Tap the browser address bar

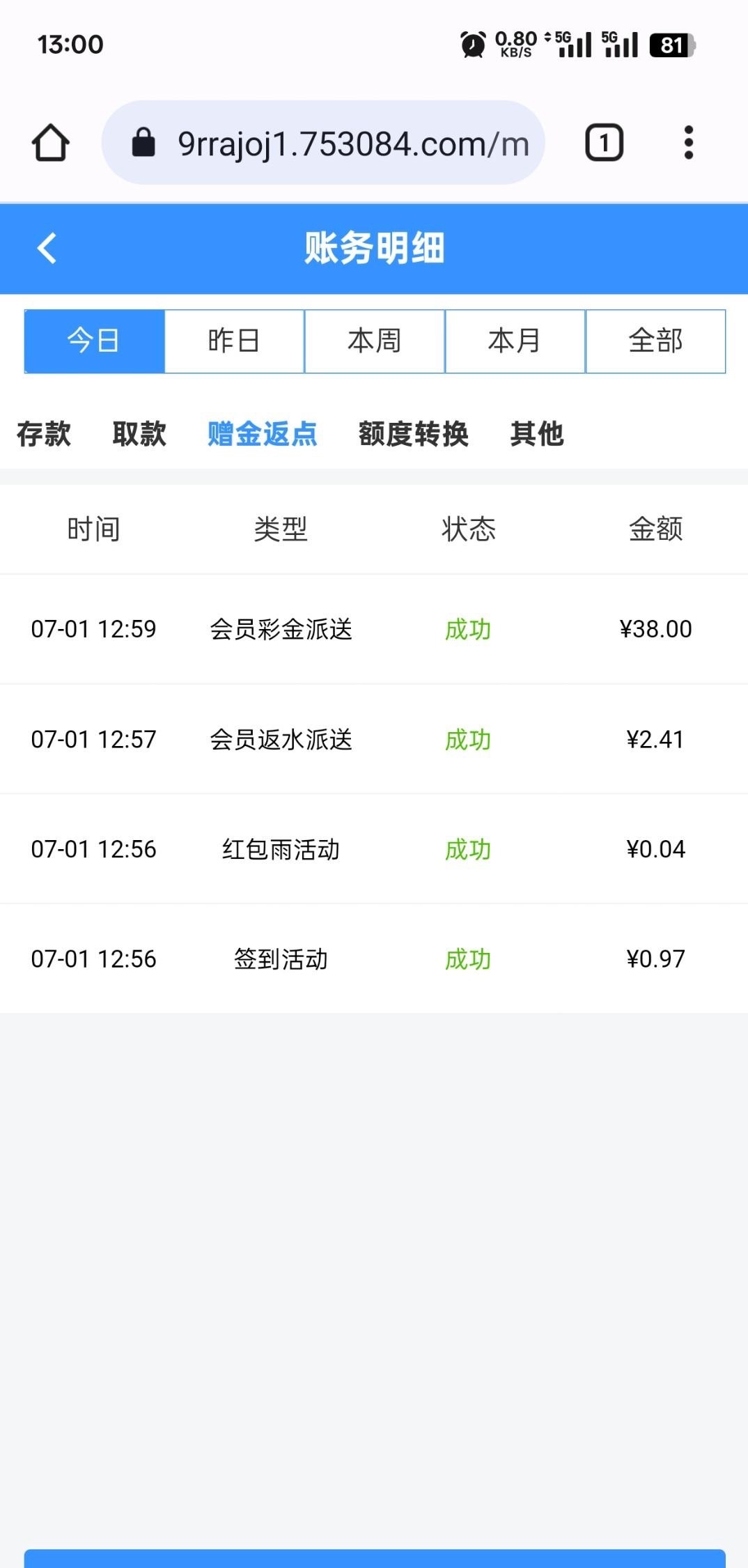coord(323,143)
